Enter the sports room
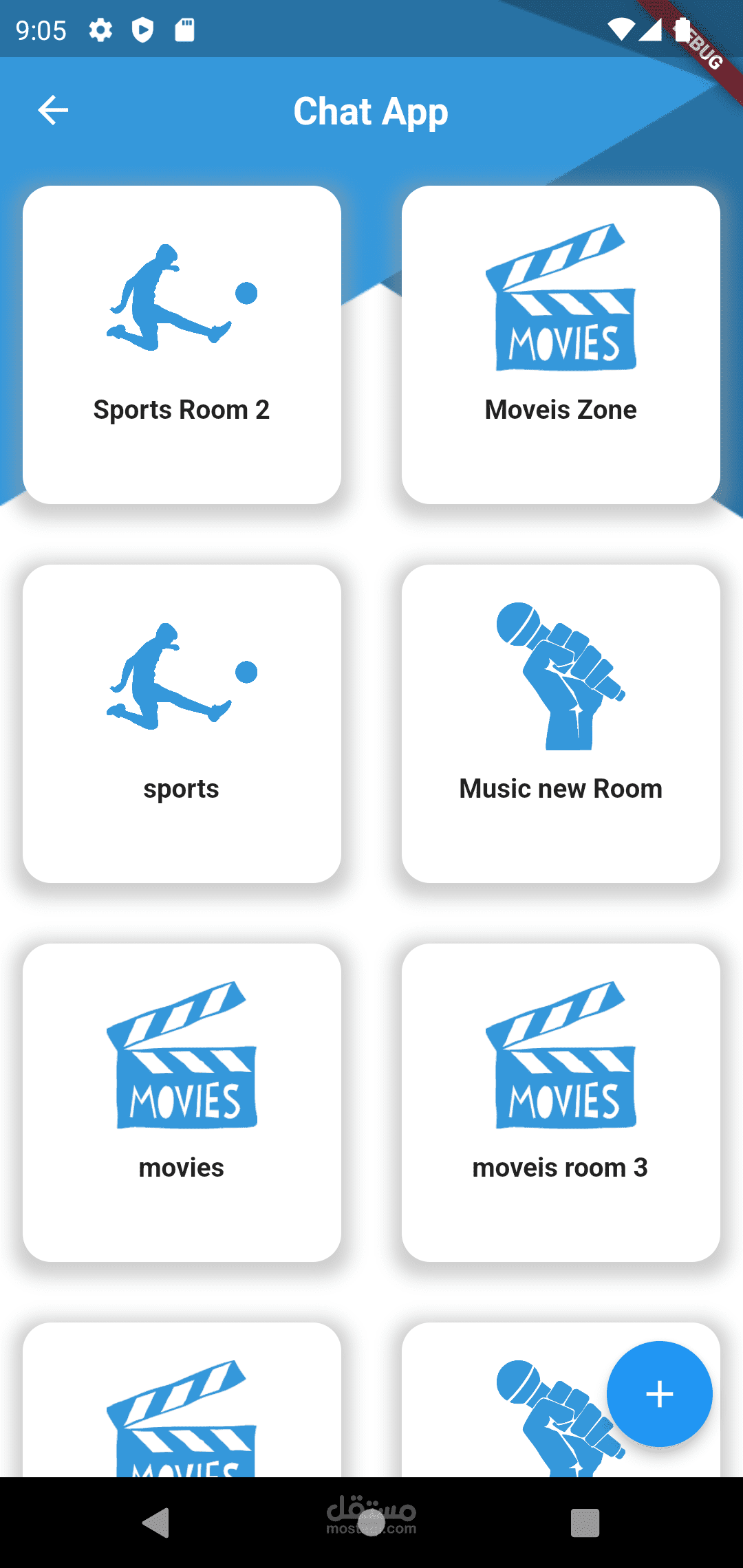743x1568 pixels. pyautogui.click(x=182, y=723)
